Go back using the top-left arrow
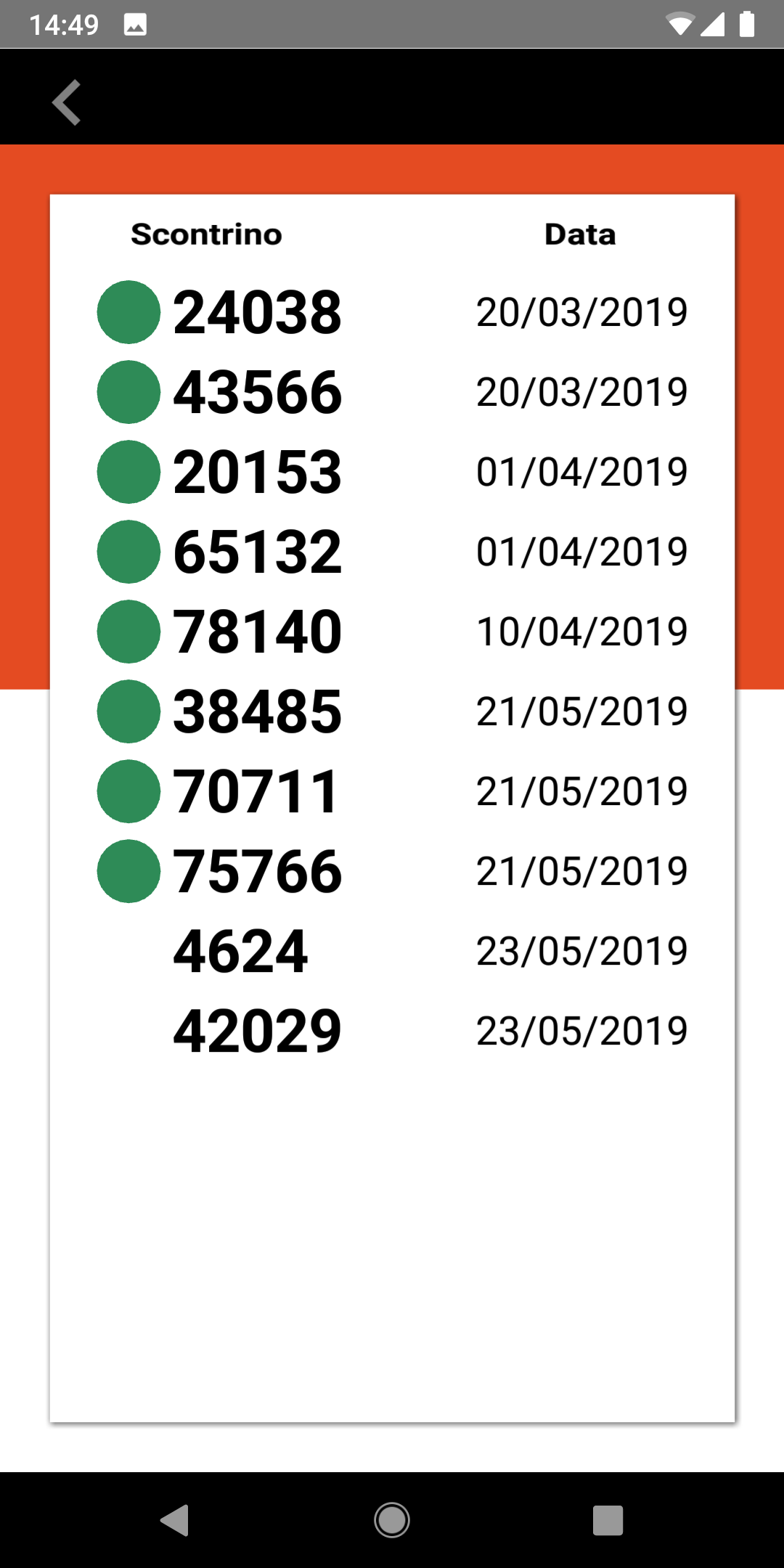Image resolution: width=784 pixels, height=1568 pixels. (67, 102)
